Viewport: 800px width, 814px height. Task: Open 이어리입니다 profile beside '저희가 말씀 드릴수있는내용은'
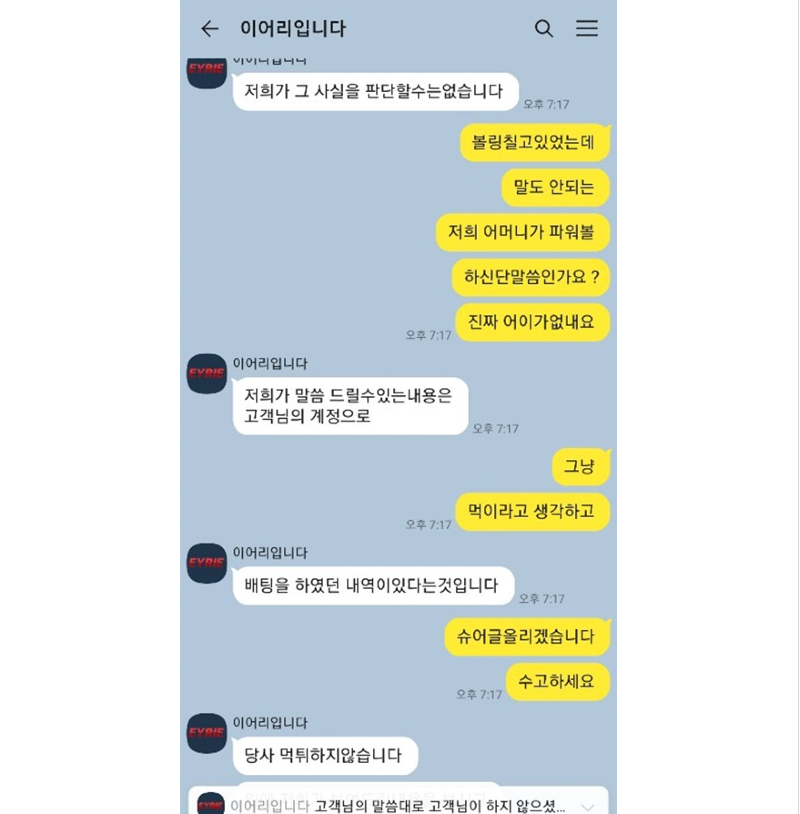207,374
